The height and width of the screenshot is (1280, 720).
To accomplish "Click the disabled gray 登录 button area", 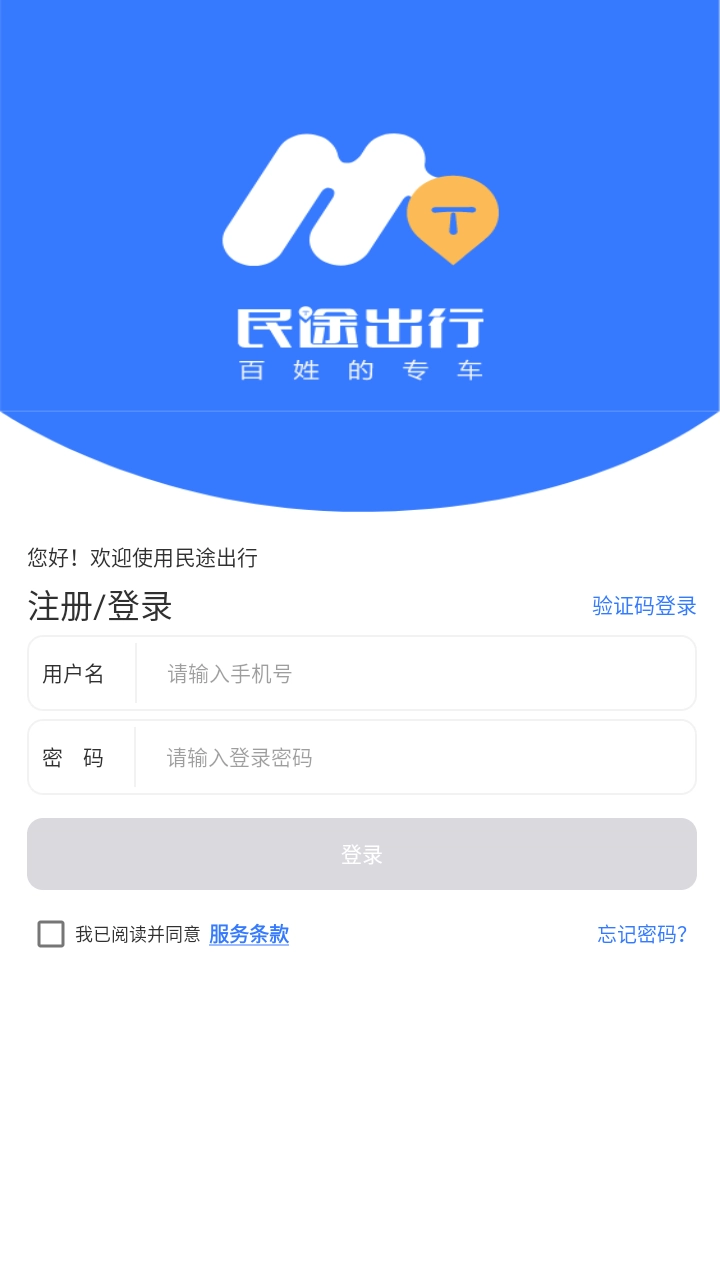I will [361, 853].
